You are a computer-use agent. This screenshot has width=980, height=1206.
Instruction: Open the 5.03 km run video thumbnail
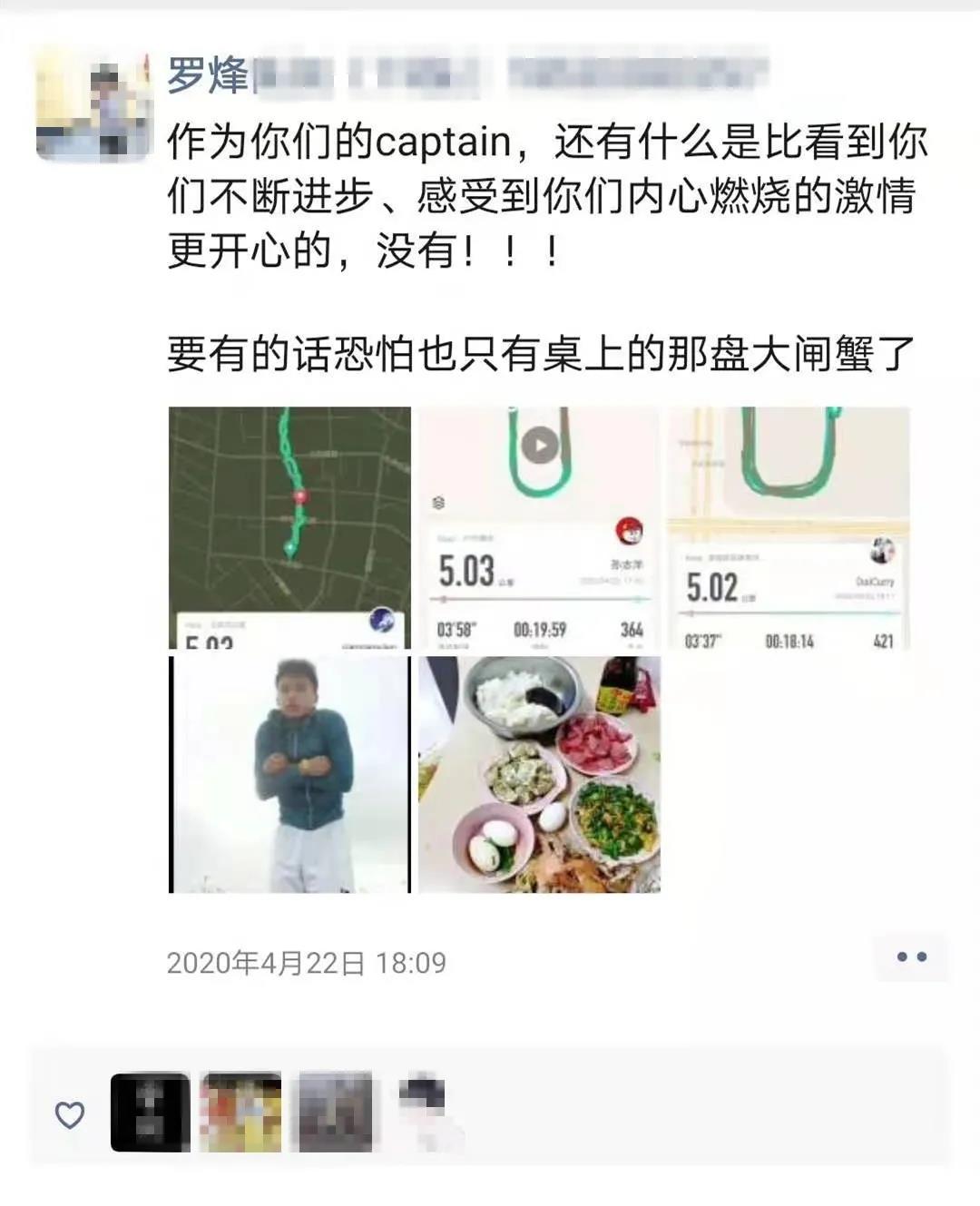[539, 527]
